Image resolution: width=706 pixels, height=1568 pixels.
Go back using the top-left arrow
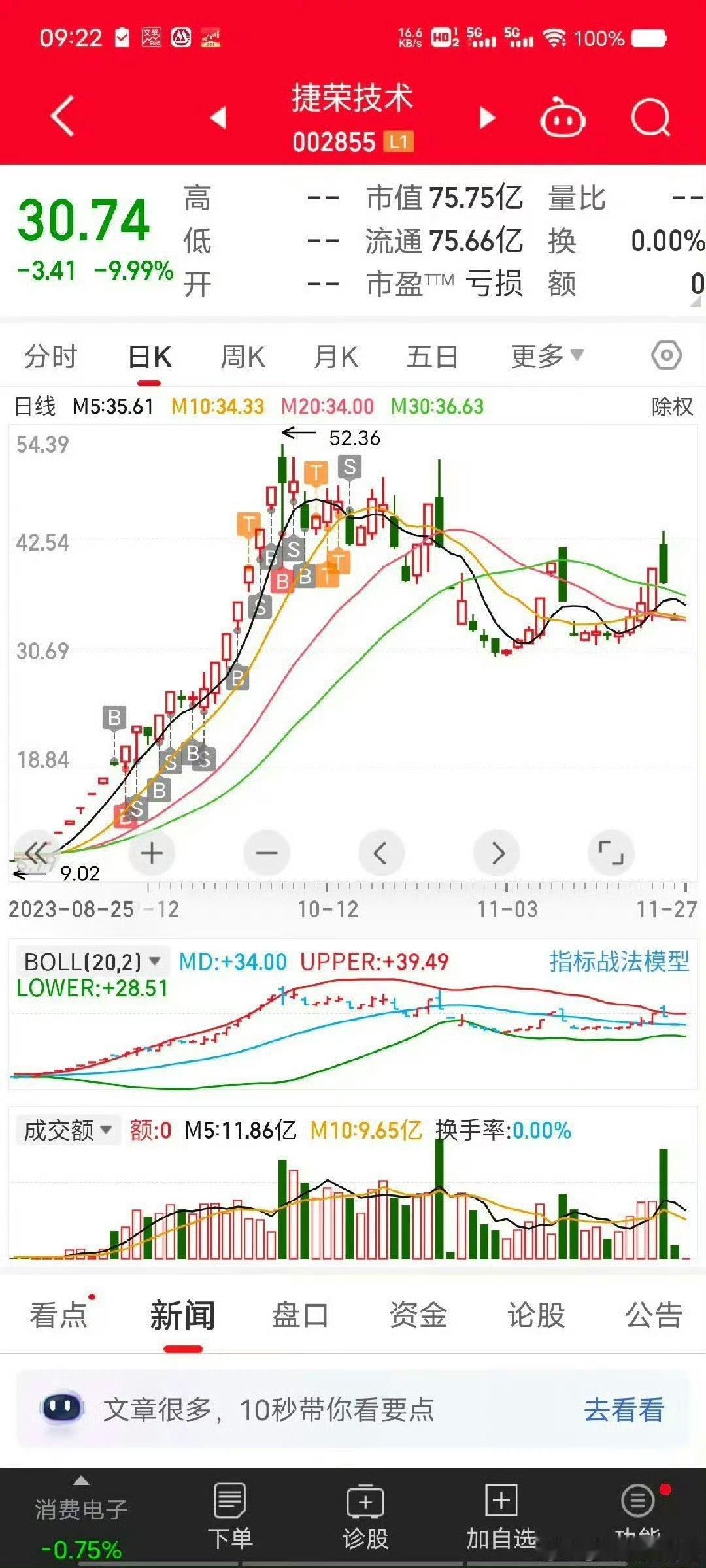click(63, 116)
